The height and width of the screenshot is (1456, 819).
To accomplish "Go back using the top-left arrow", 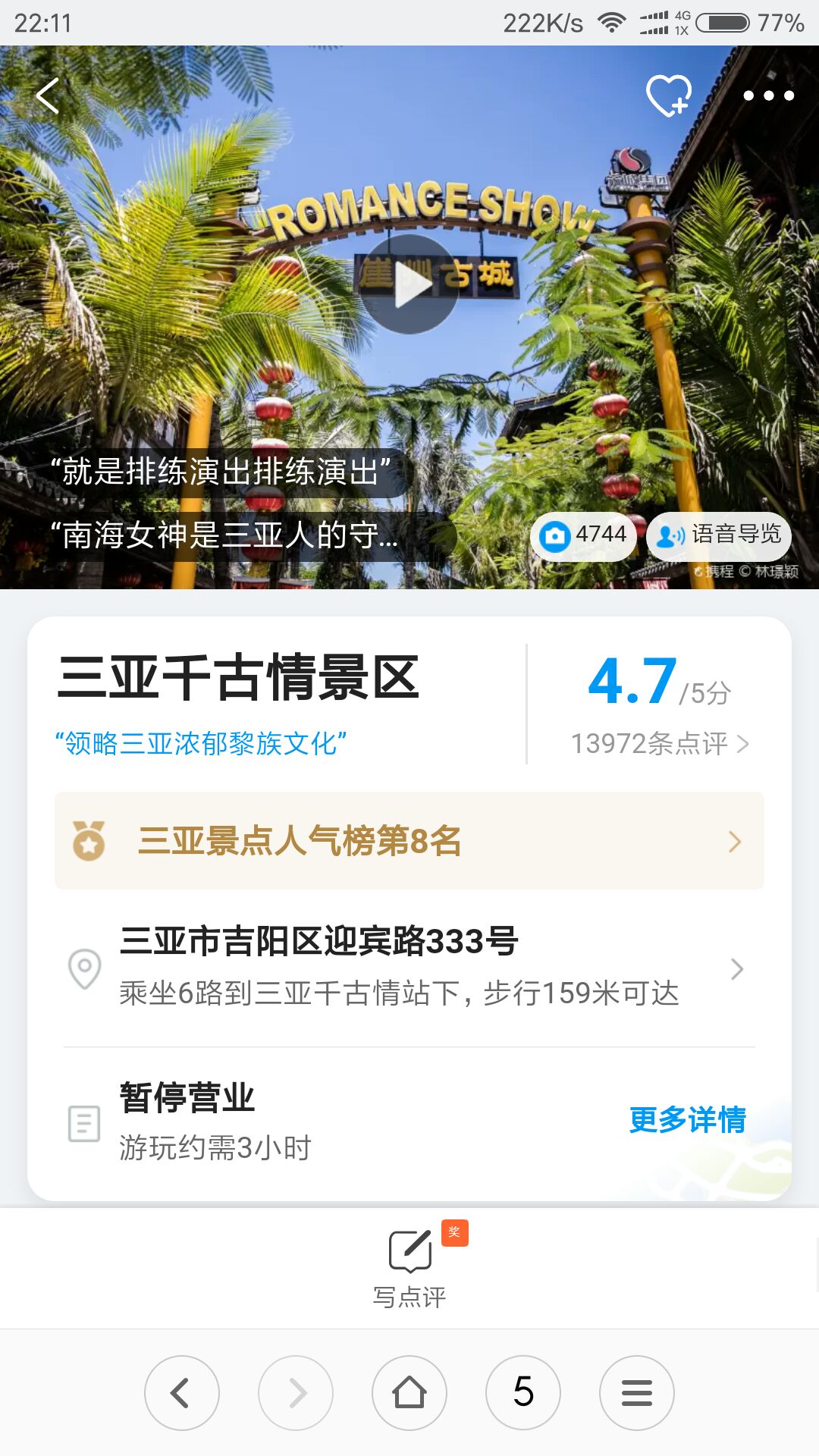I will [x=48, y=96].
